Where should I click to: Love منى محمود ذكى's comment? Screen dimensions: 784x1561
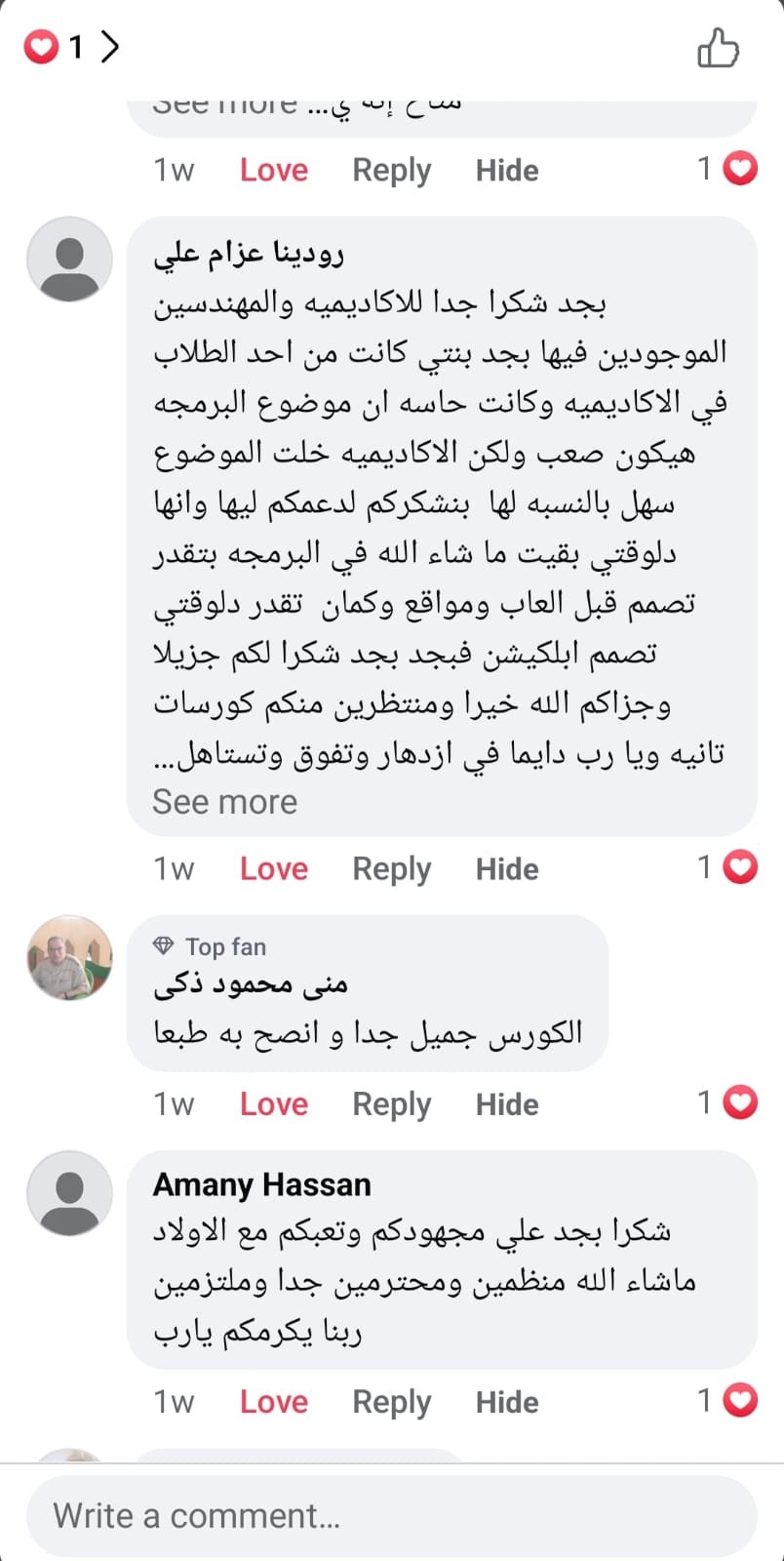273,1103
